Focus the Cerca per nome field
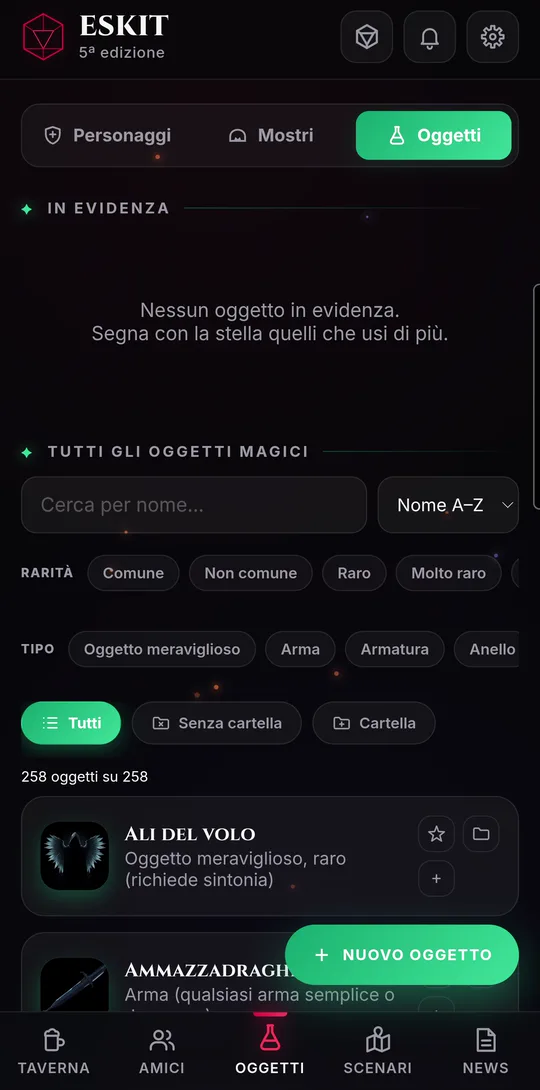 click(194, 505)
